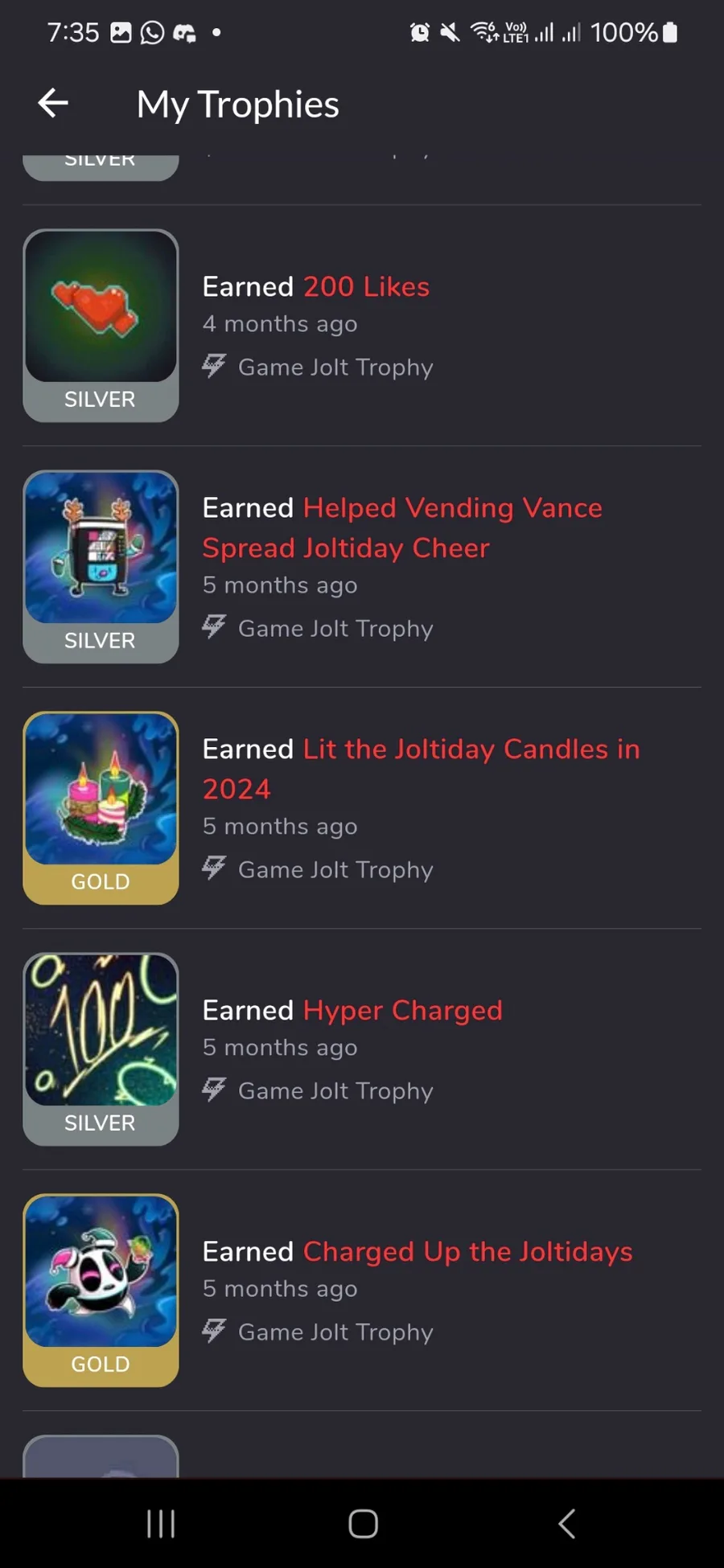Viewport: 724px width, 1568px height.
Task: View Charged Up the Joltidays trophy
Action: pyautogui.click(x=467, y=1252)
